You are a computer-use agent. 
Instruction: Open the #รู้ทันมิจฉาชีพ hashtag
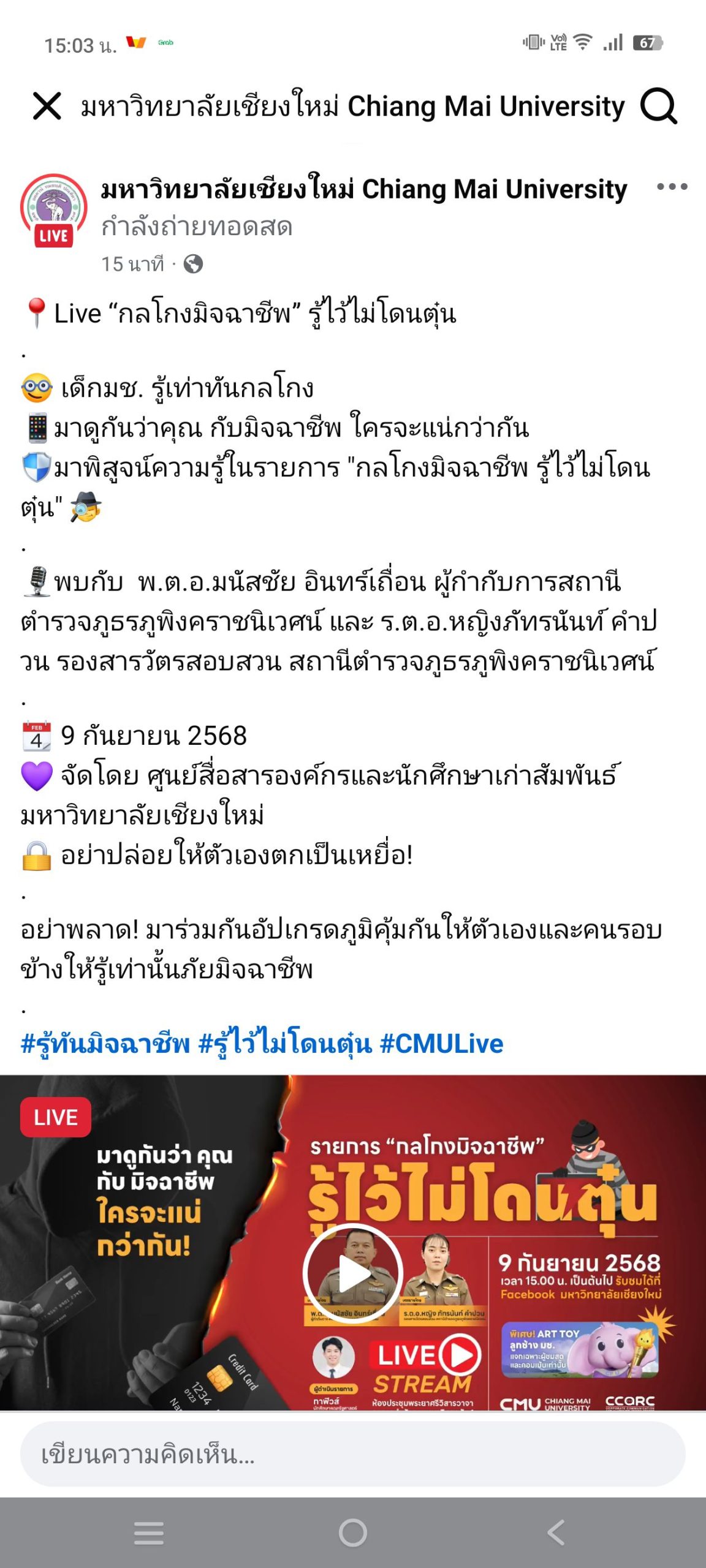[105, 1043]
